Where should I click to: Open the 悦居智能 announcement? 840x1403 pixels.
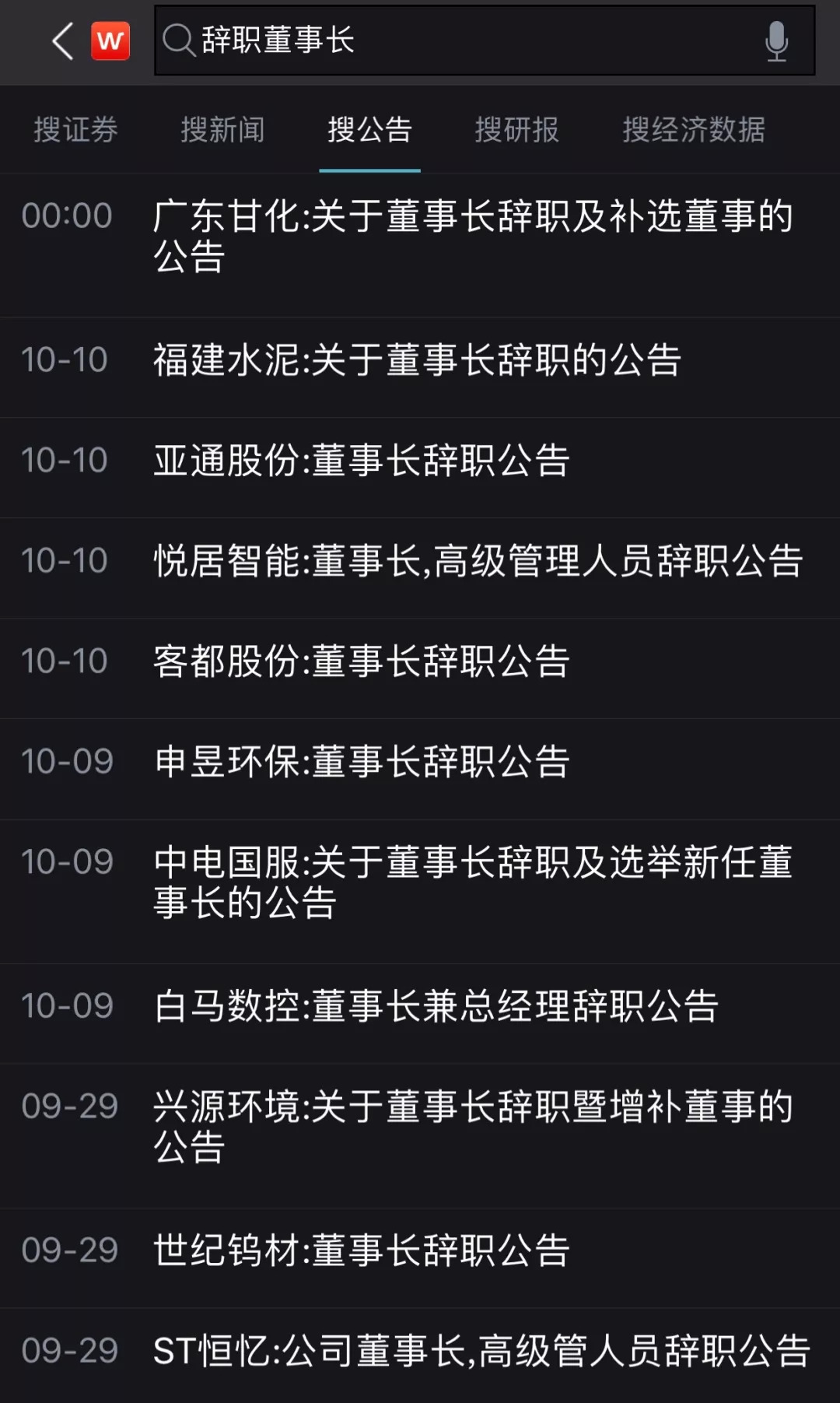coord(478,561)
